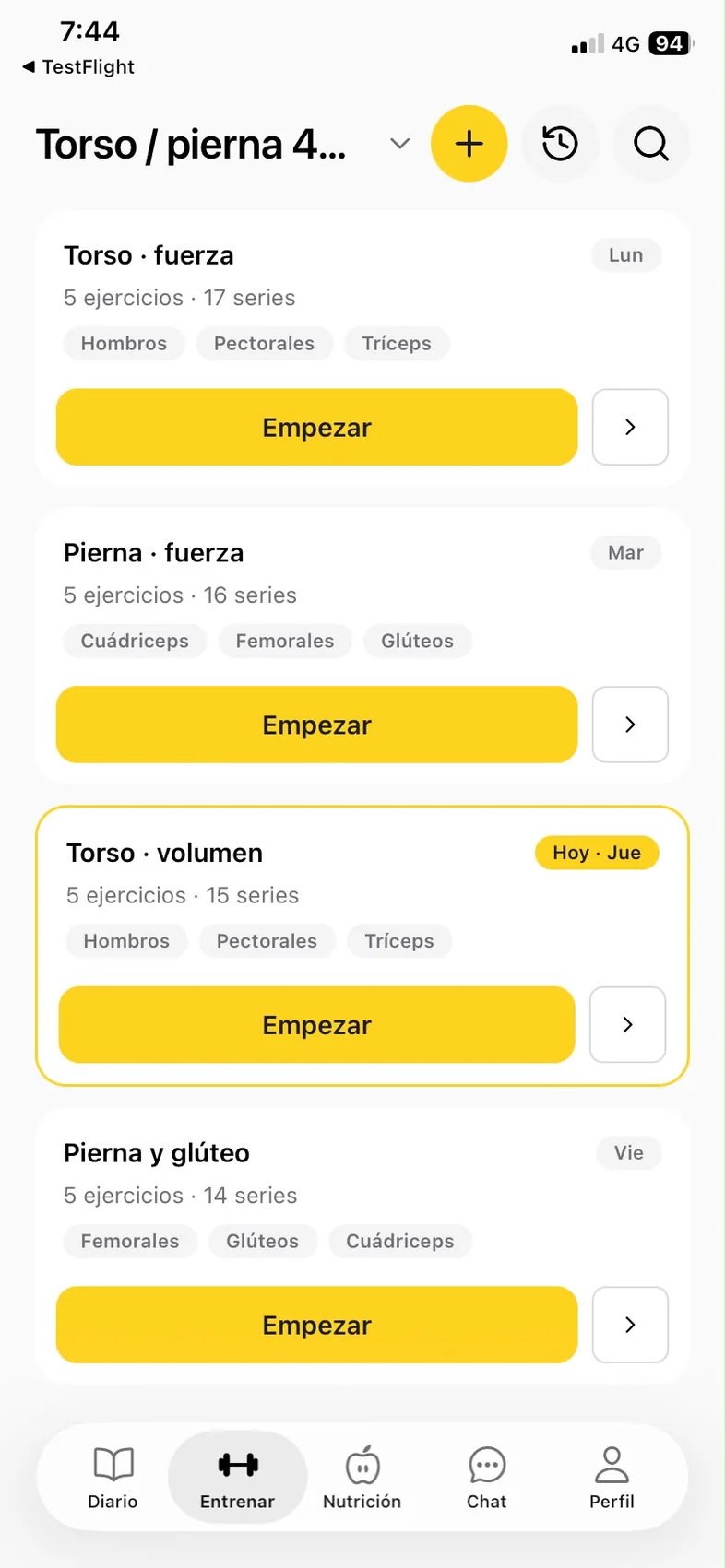Screen dimensions: 725x1568
Task: Select the Entrenar tab
Action: 237,1478
